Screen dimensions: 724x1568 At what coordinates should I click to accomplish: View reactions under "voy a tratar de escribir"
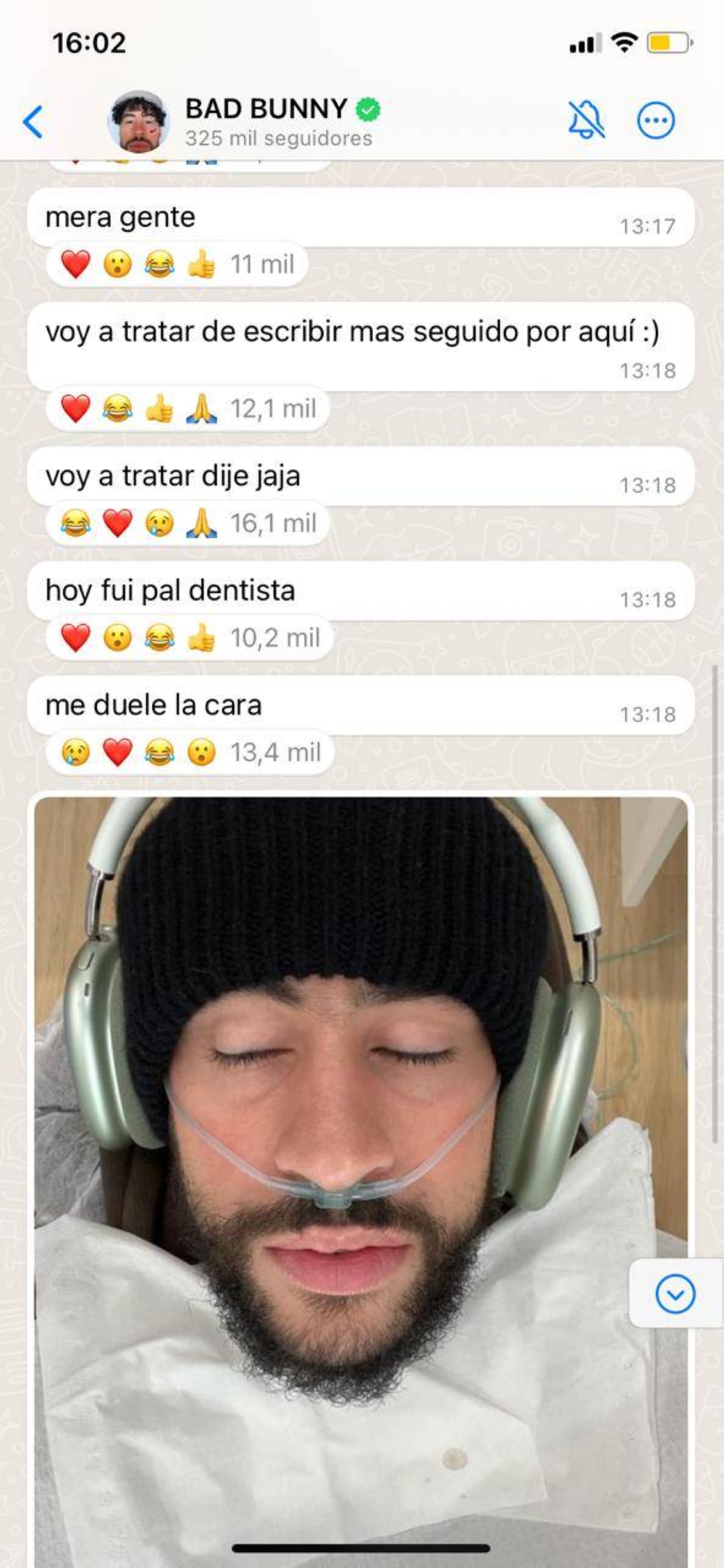coord(188,408)
